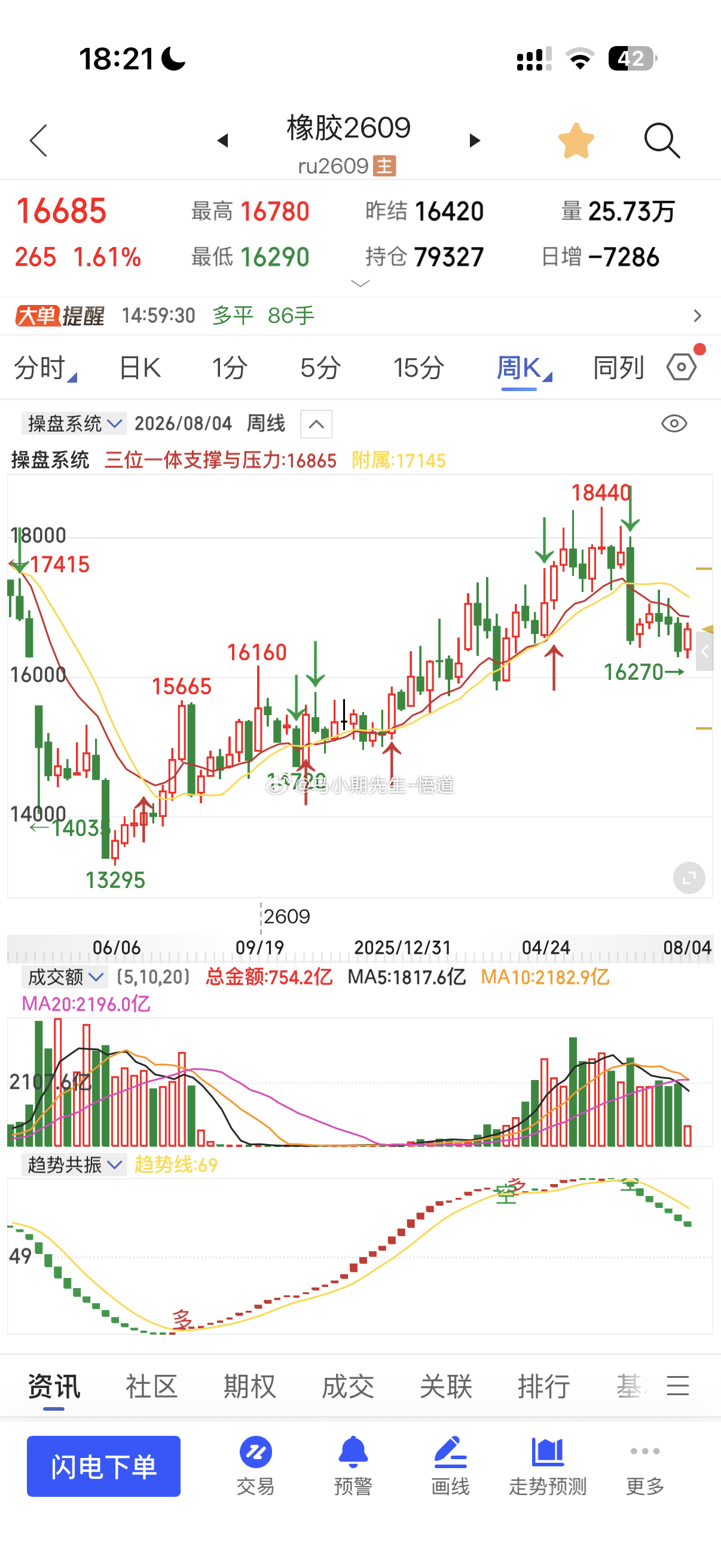
Task: Open the 预警 alert bell
Action: point(353,1466)
